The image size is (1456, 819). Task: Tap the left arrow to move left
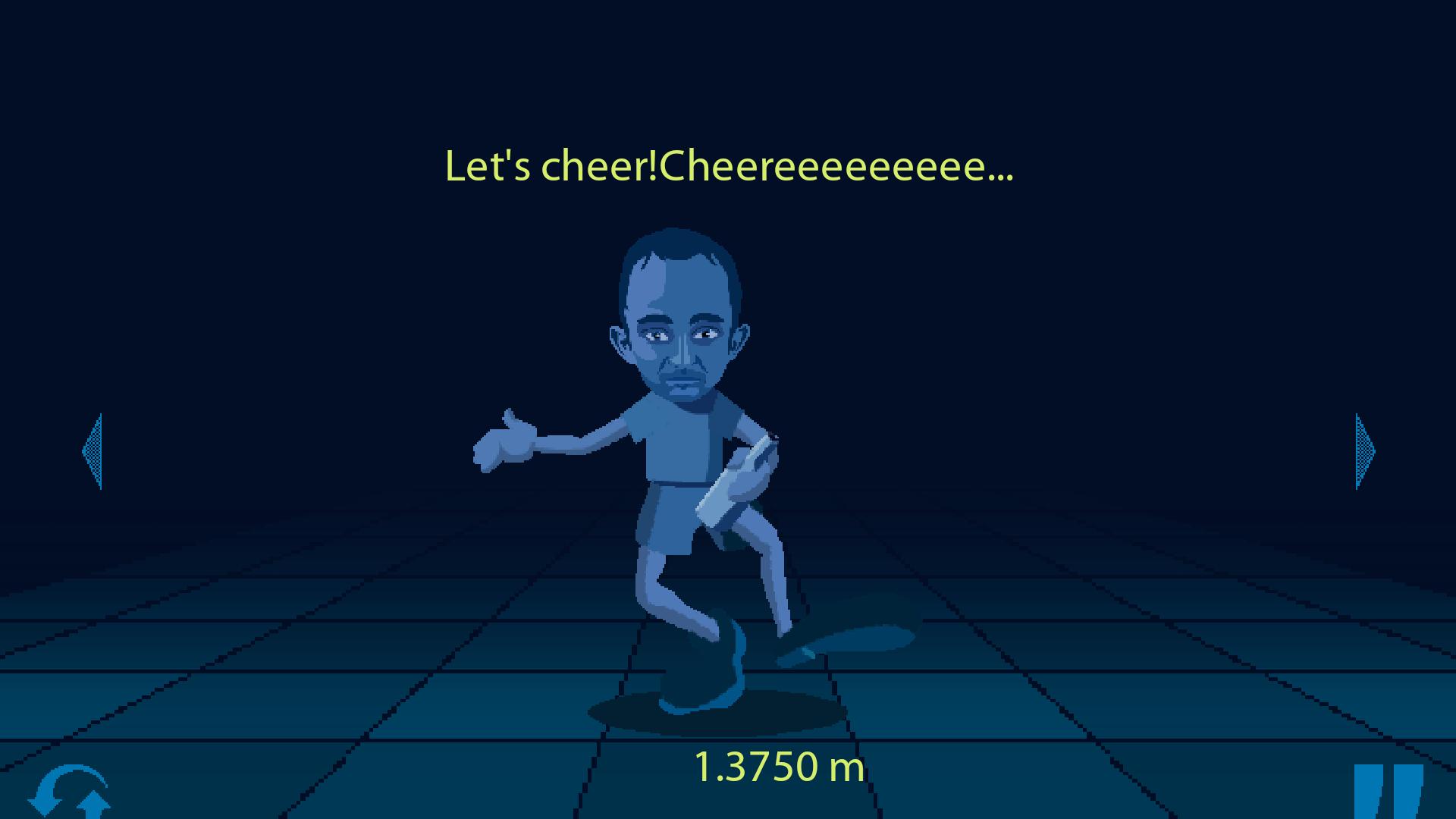pyautogui.click(x=93, y=451)
